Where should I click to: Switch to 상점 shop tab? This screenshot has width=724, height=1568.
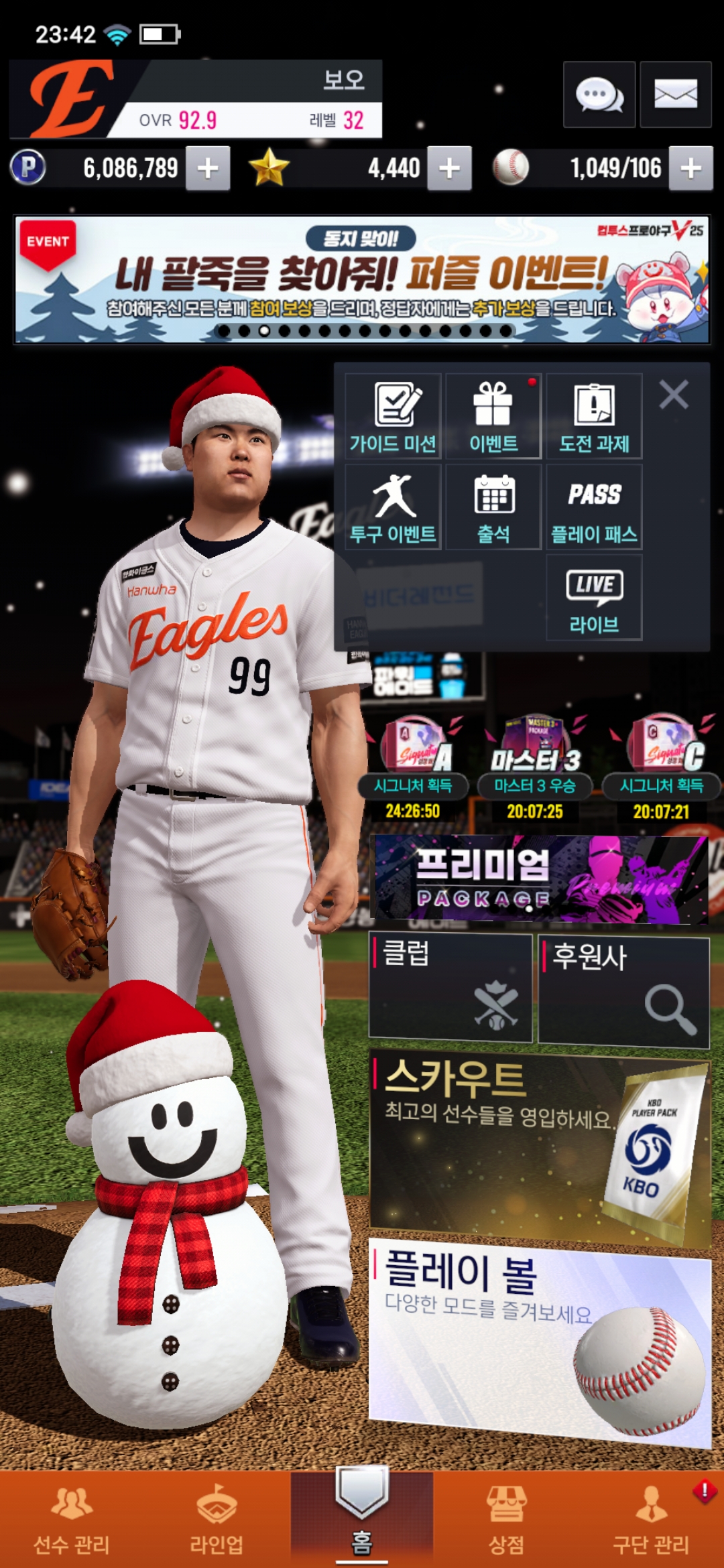tap(506, 1520)
